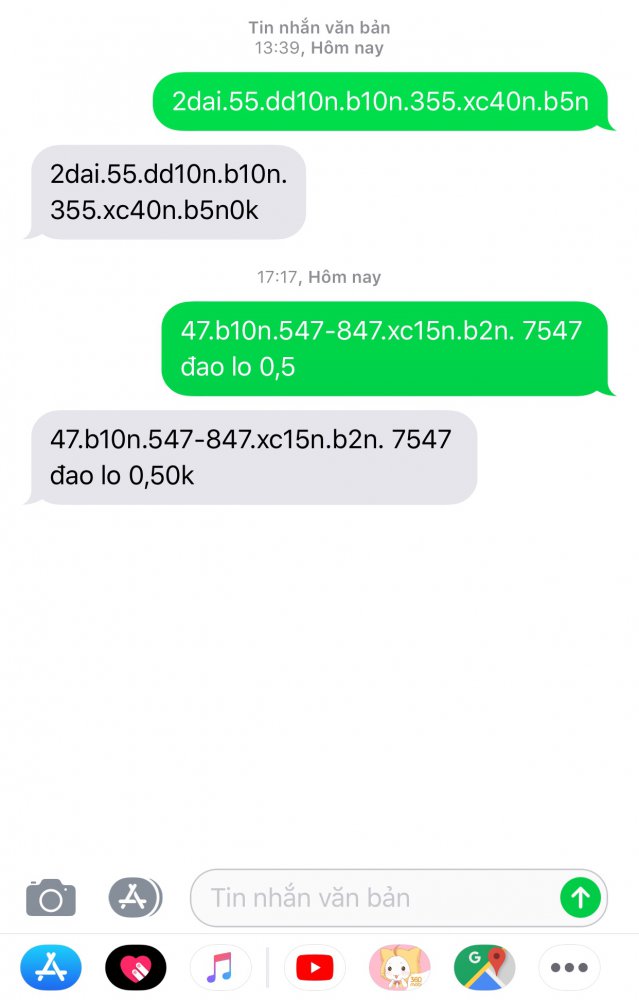Show more iMessage apps via ellipsis
The image size is (639, 1000).
click(x=569, y=968)
